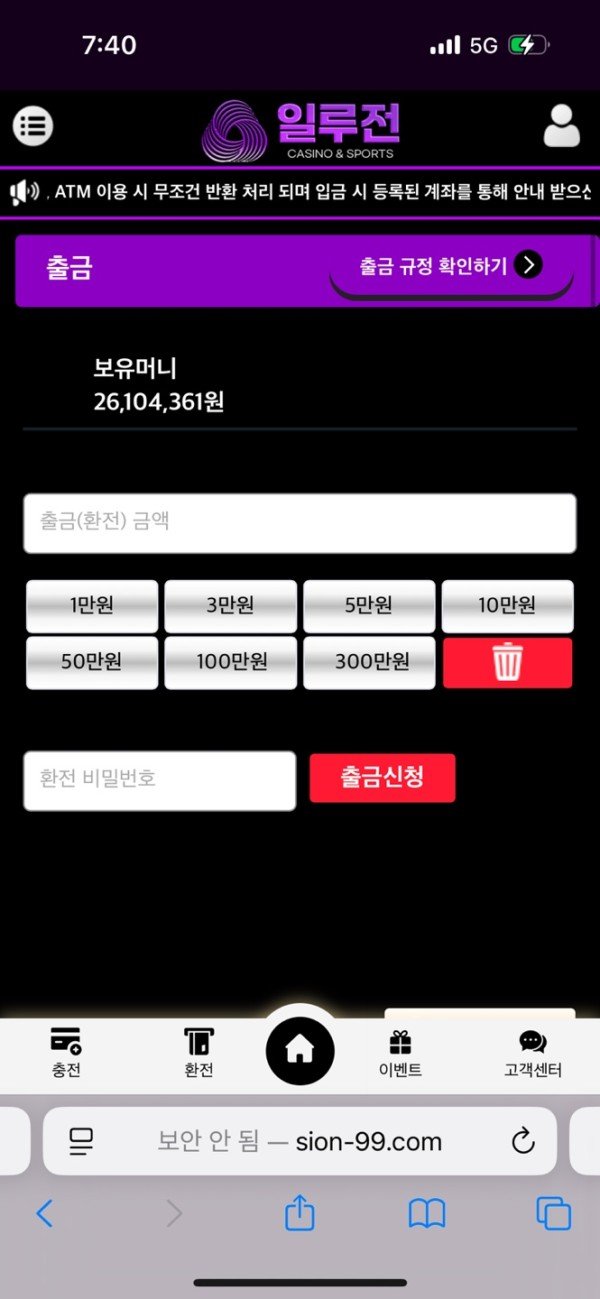The width and height of the screenshot is (600, 1299).
Task: Open the 고객센터 tab
Action: point(533,1053)
